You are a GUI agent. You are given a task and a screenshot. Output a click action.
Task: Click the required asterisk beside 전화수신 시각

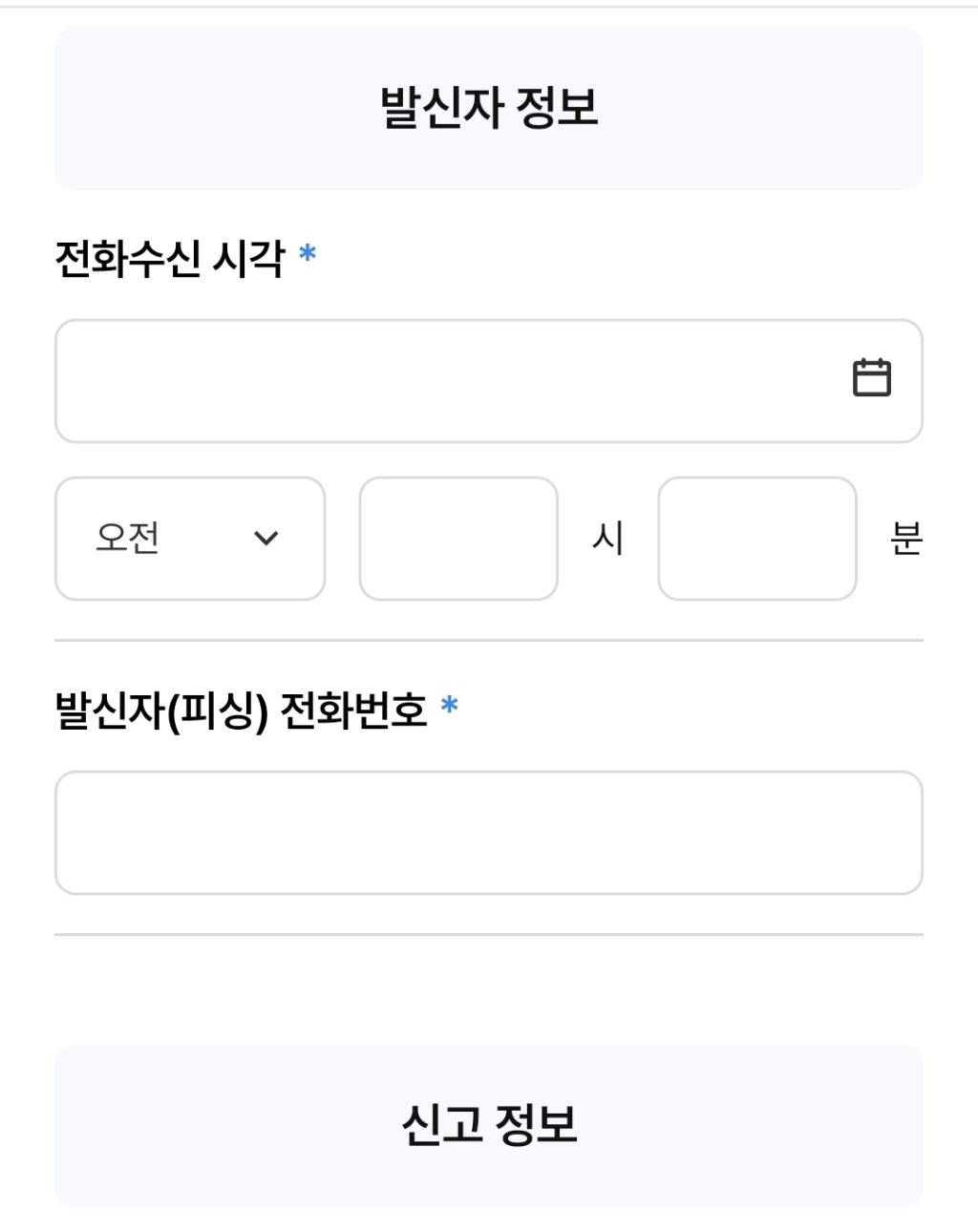[307, 255]
